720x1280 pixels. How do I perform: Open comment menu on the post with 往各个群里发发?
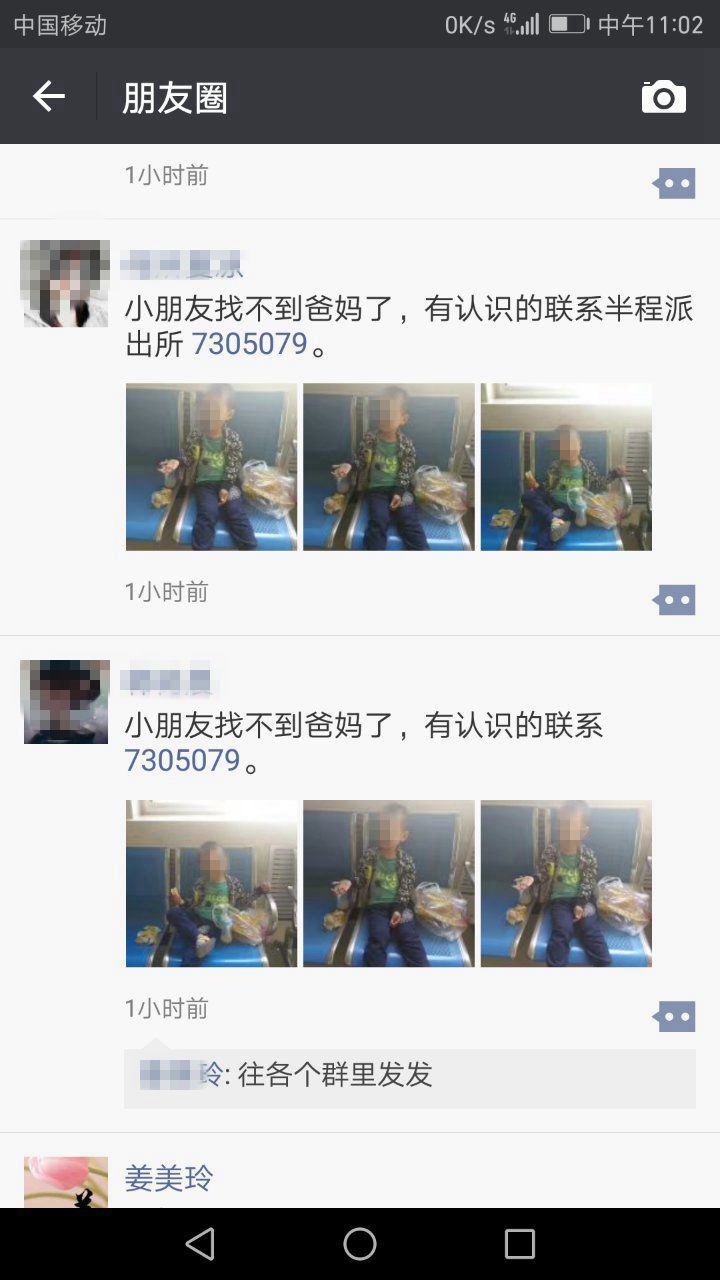(x=674, y=1017)
